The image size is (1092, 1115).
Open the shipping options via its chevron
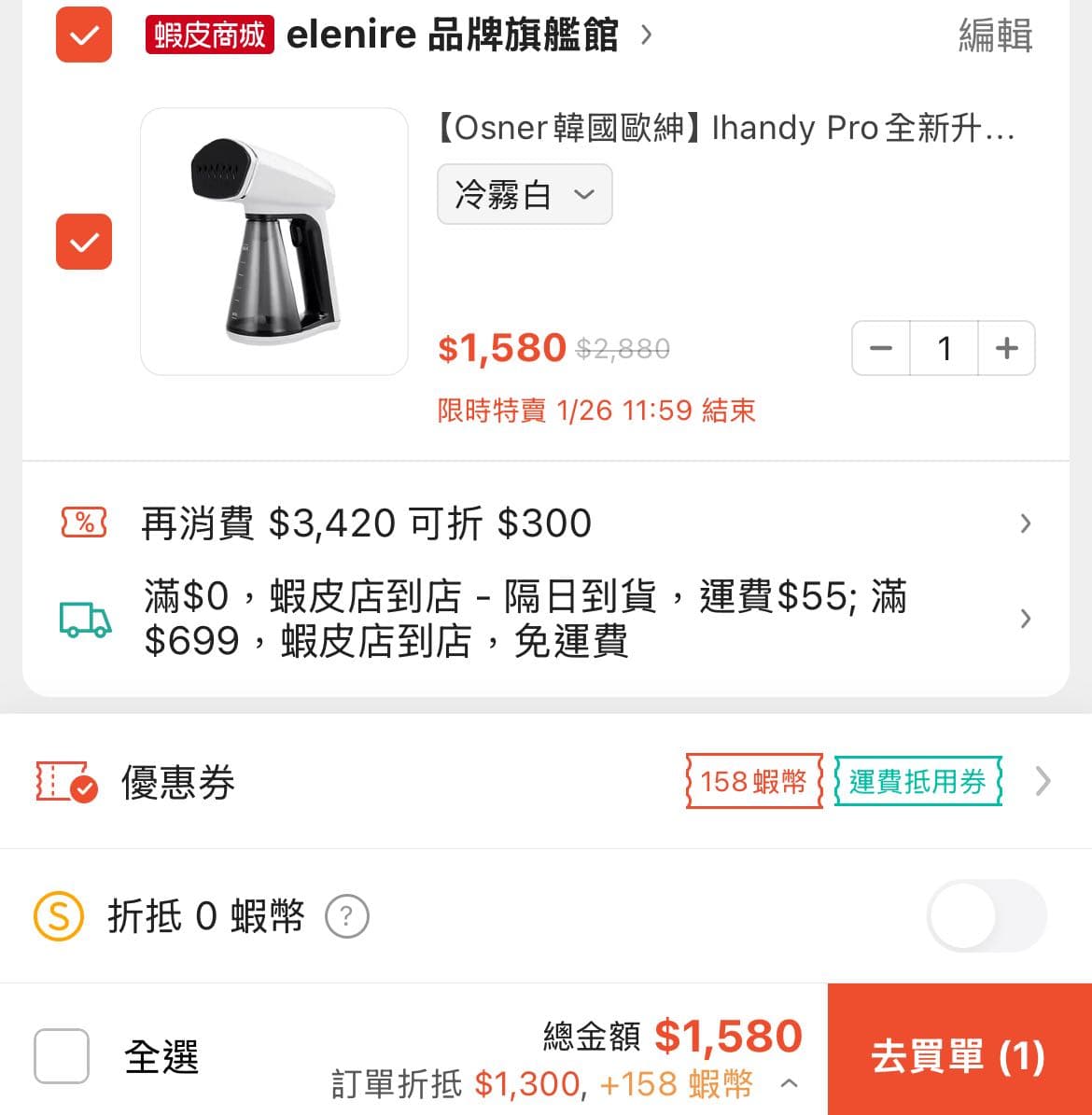pyautogui.click(x=1026, y=619)
